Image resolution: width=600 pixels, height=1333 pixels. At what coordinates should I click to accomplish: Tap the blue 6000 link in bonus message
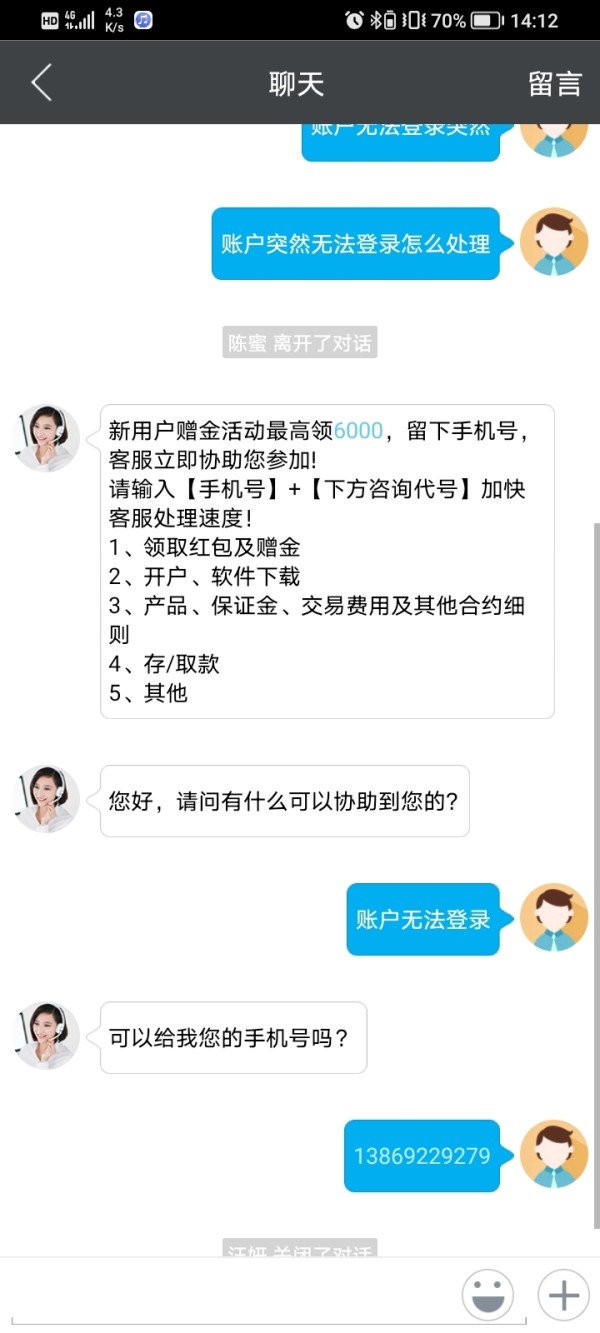click(358, 431)
